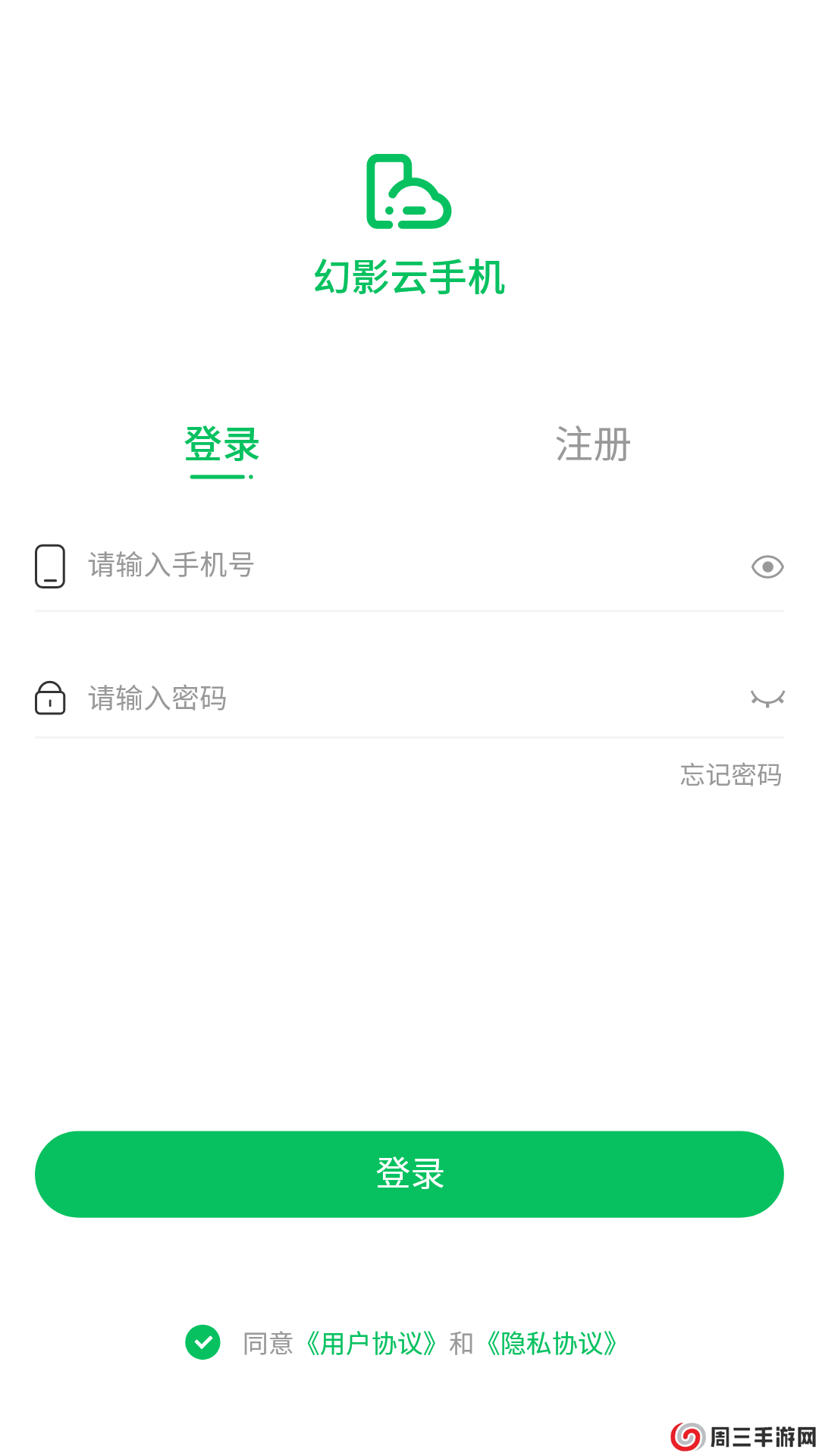Click the 幻影云手机 title text
The width and height of the screenshot is (819, 1456).
click(409, 278)
